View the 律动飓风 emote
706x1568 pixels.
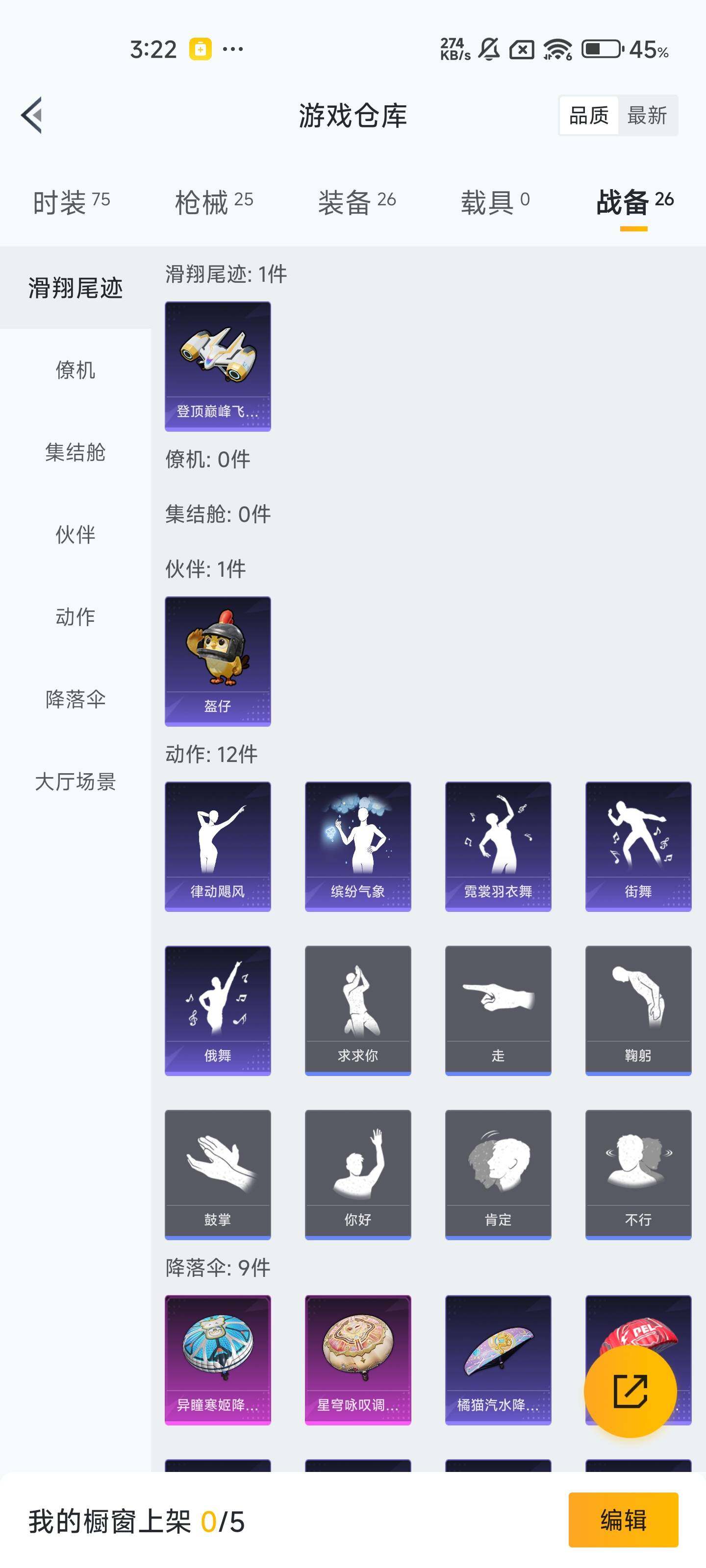[218, 846]
